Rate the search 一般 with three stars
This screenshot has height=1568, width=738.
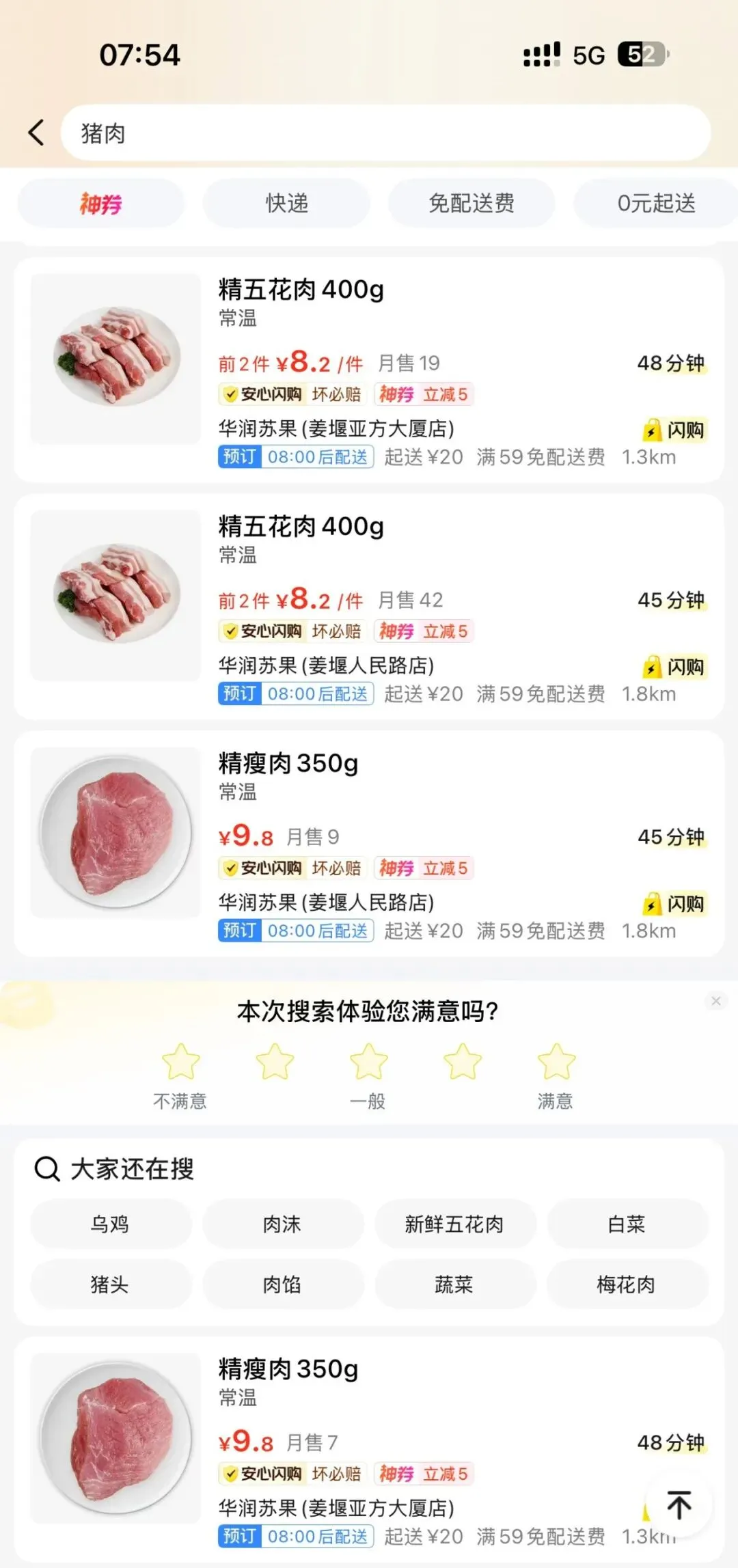coord(368,1062)
